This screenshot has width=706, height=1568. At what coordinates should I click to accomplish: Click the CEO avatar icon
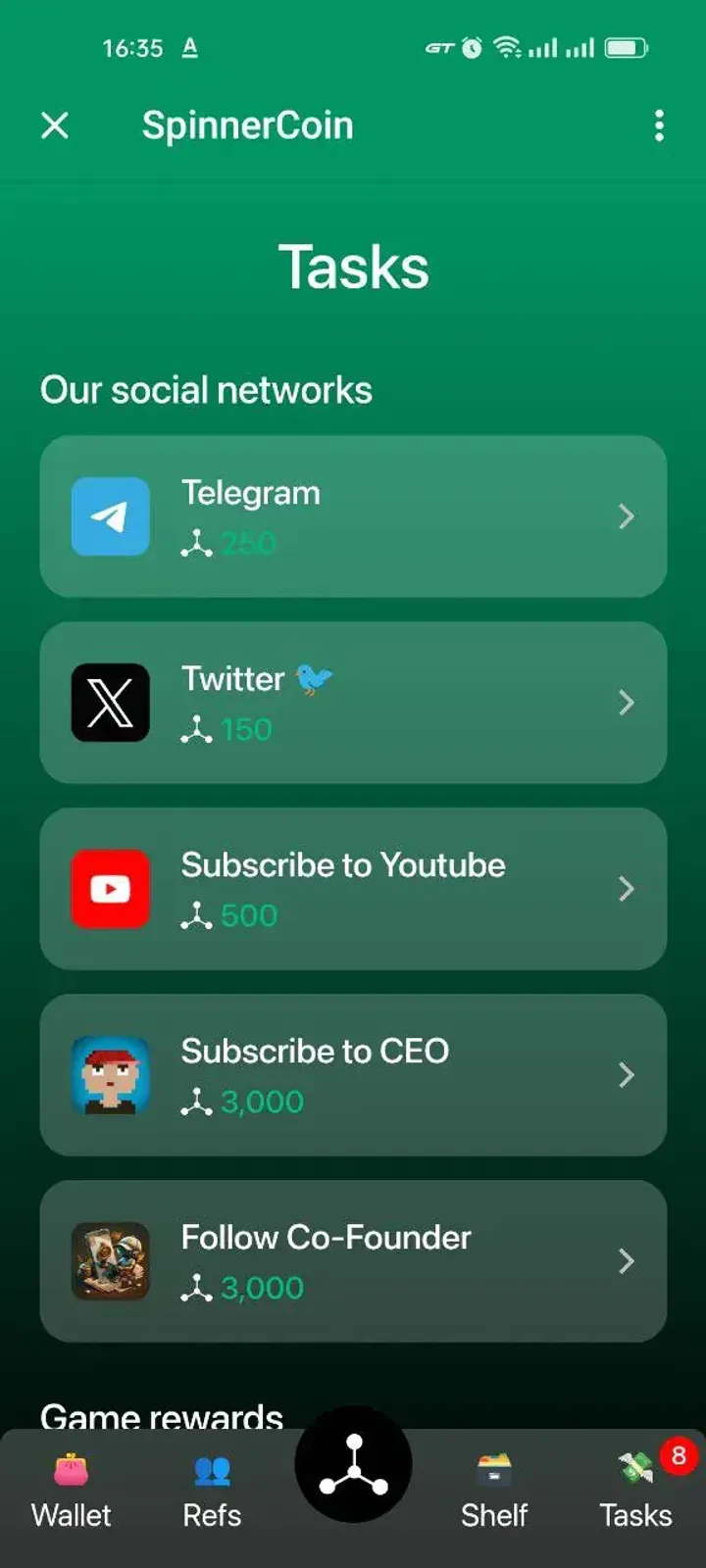click(110, 1075)
